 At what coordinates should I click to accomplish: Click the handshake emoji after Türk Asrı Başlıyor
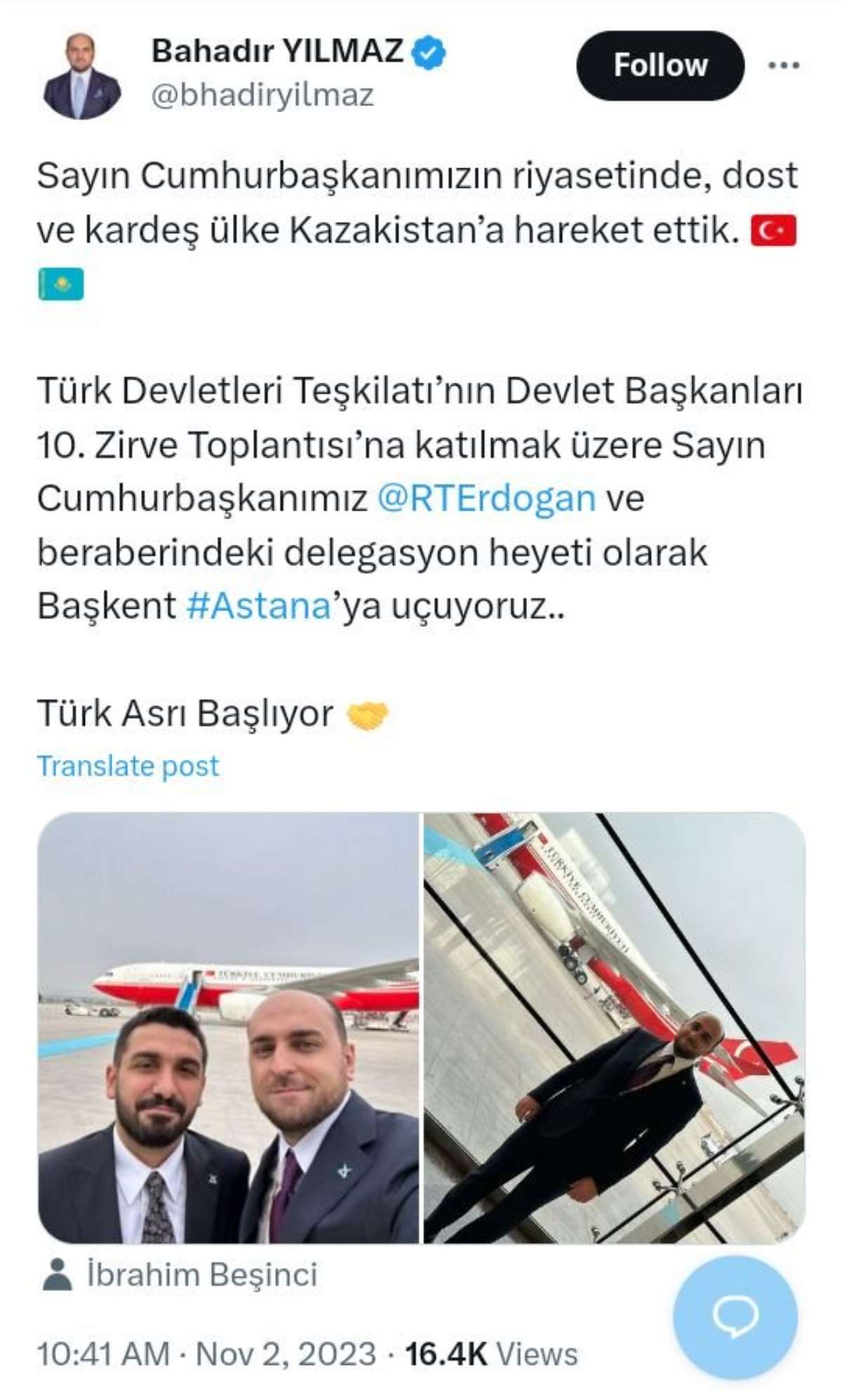369,715
